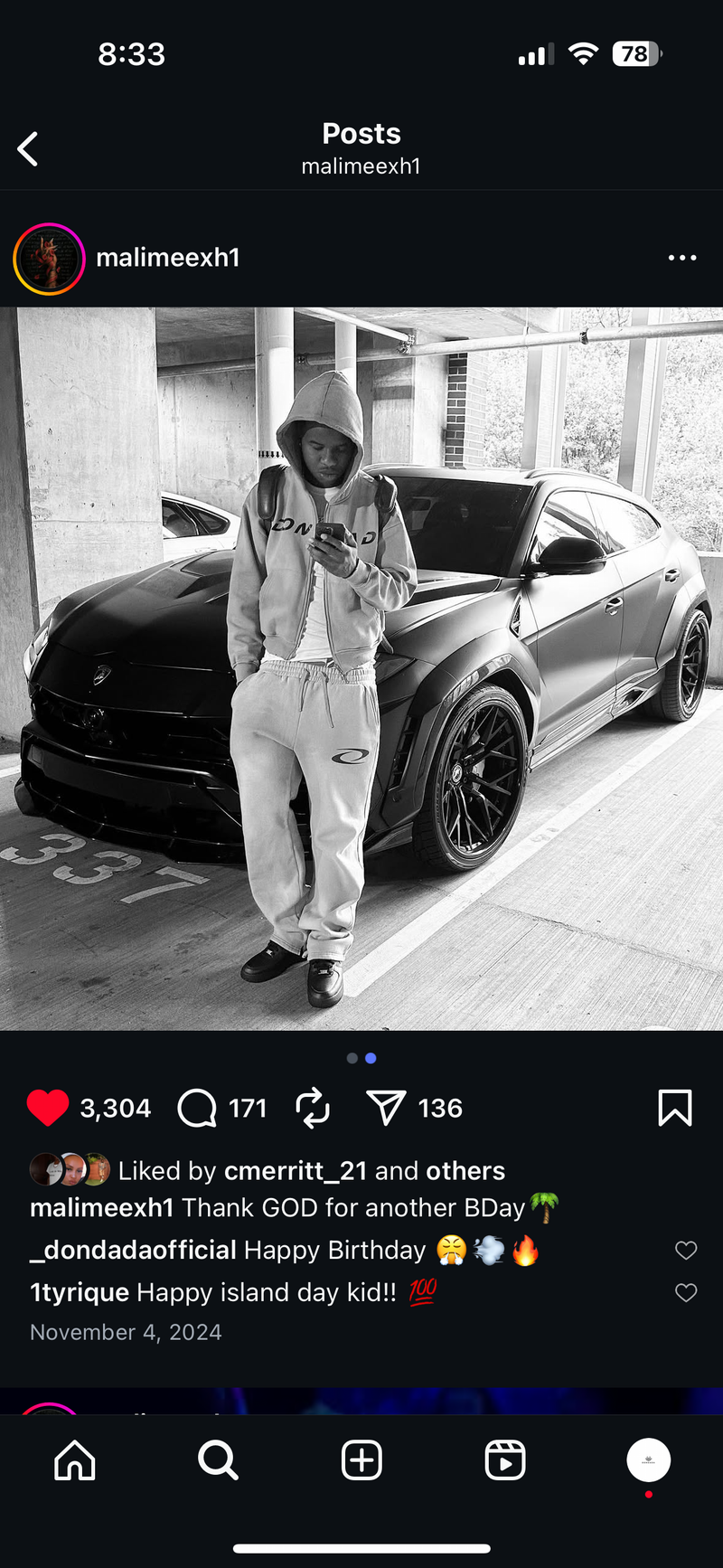Open the comments on this post
723x1568 pixels.
click(x=197, y=1108)
